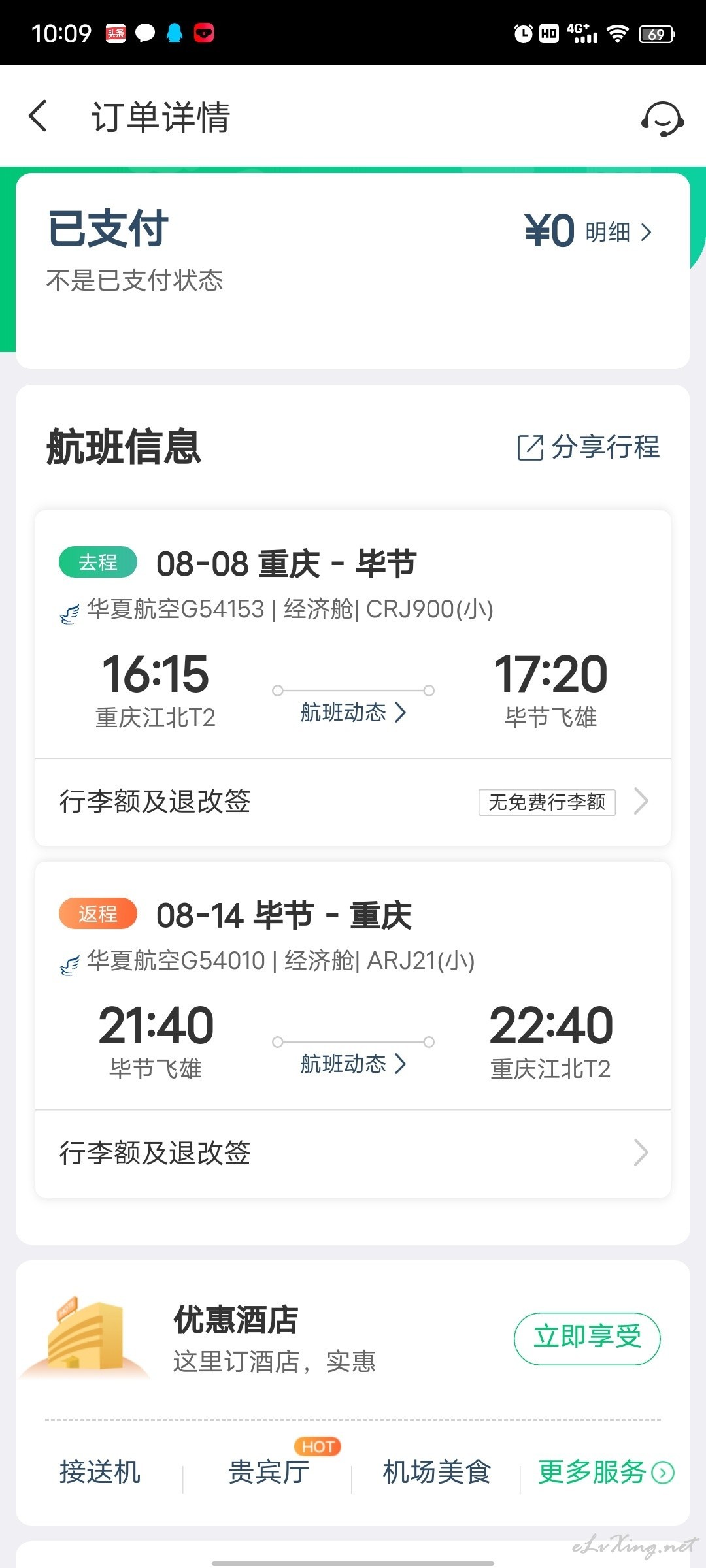Screen dimensions: 706x1568
Task: Check 航班动态 for the 21:40 return flight
Action: point(353,1064)
